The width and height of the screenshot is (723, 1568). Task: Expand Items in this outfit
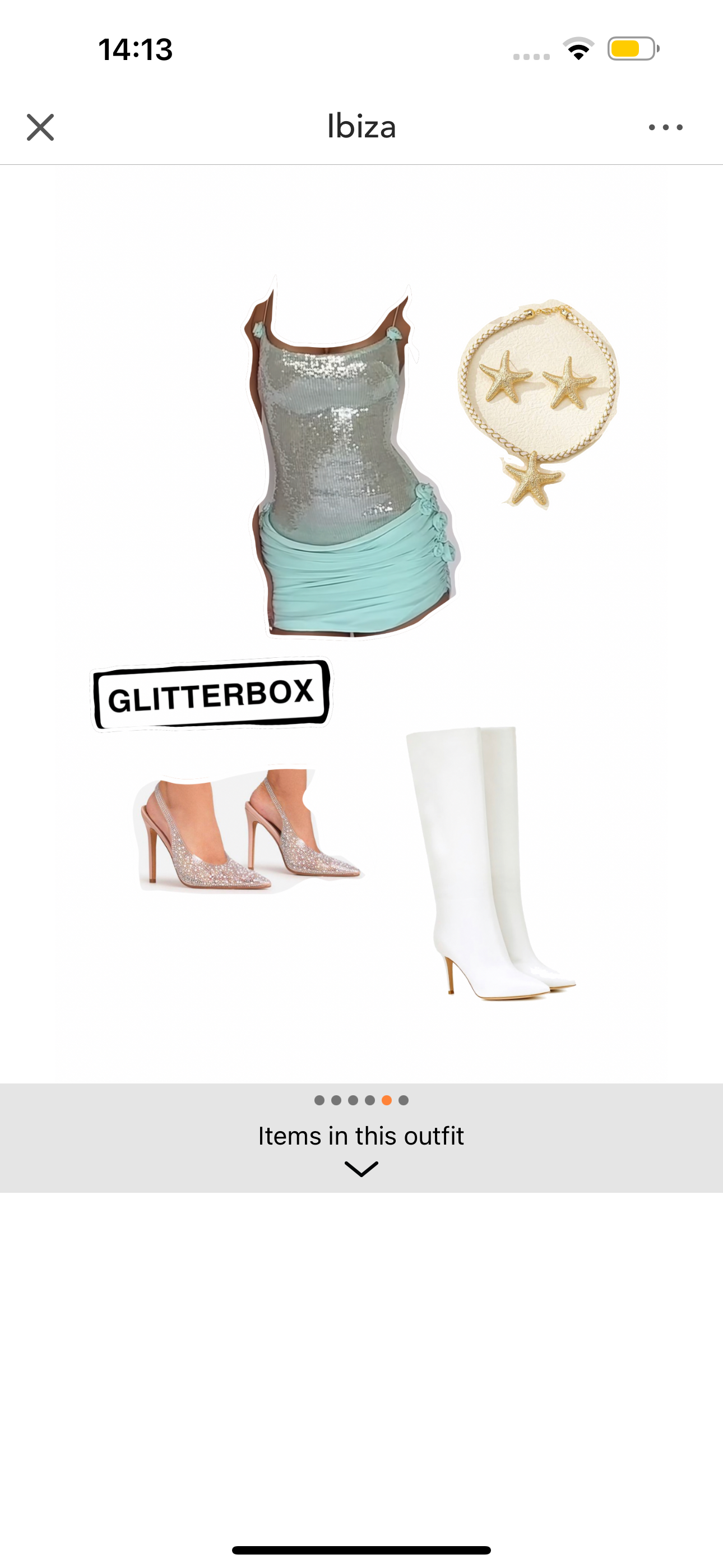[361, 1149]
